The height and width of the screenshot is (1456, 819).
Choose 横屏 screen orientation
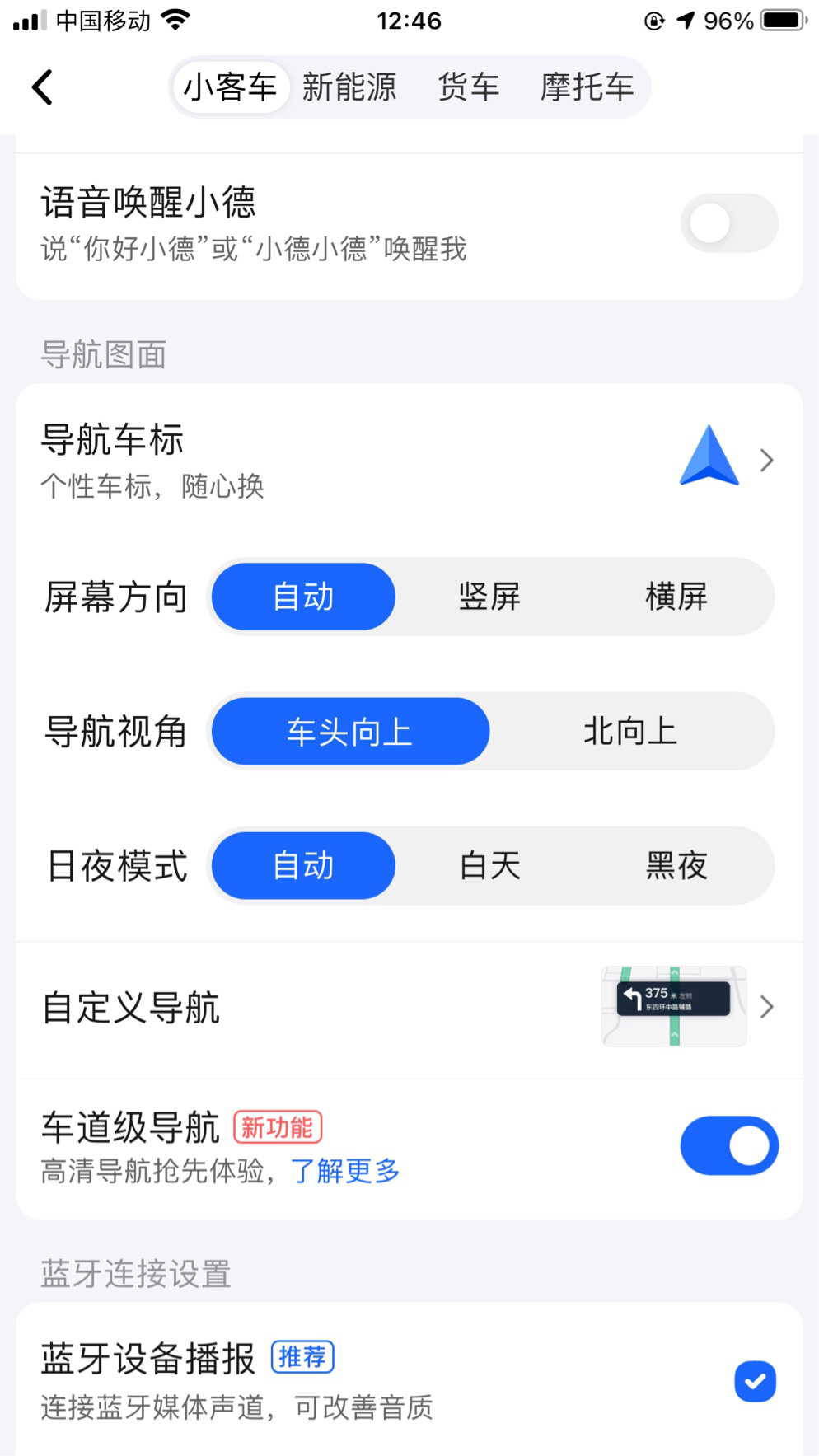[677, 597]
